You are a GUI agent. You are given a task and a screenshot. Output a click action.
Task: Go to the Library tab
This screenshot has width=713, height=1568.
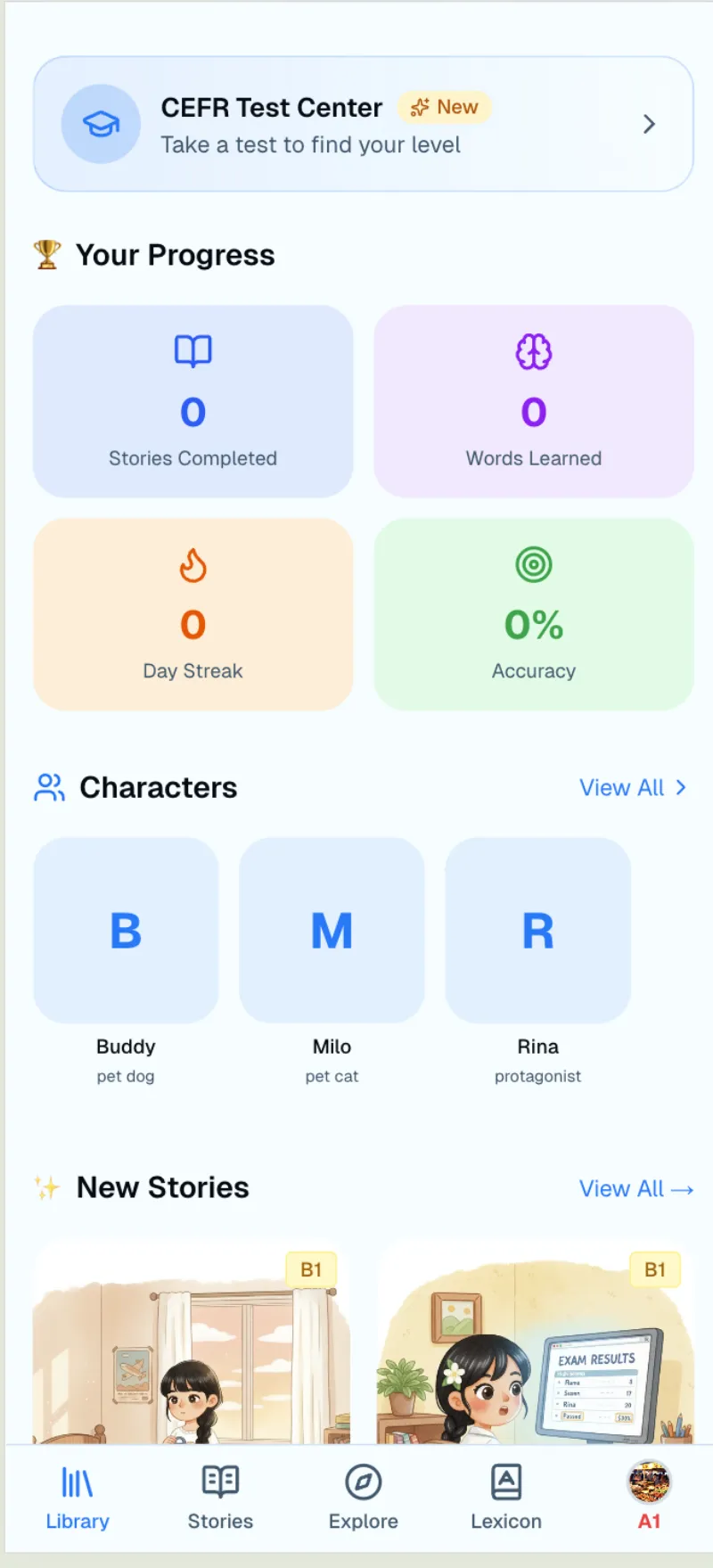point(78,1498)
